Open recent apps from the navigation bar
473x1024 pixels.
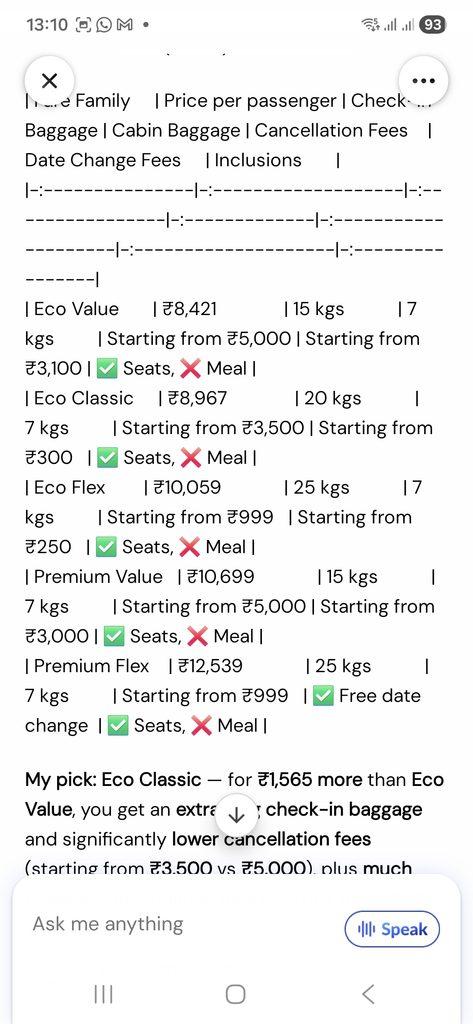pyautogui.click(x=103, y=994)
